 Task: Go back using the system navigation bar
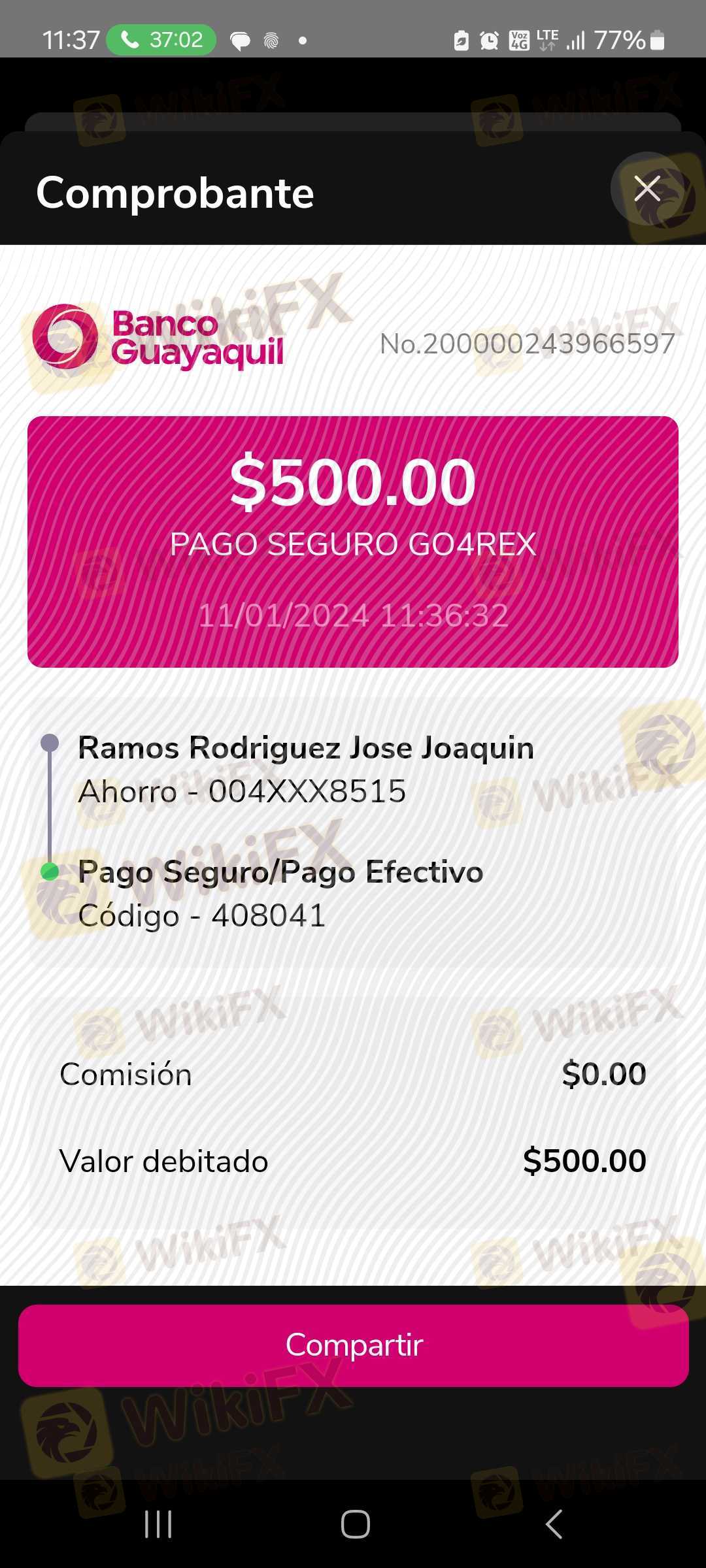(x=554, y=1524)
